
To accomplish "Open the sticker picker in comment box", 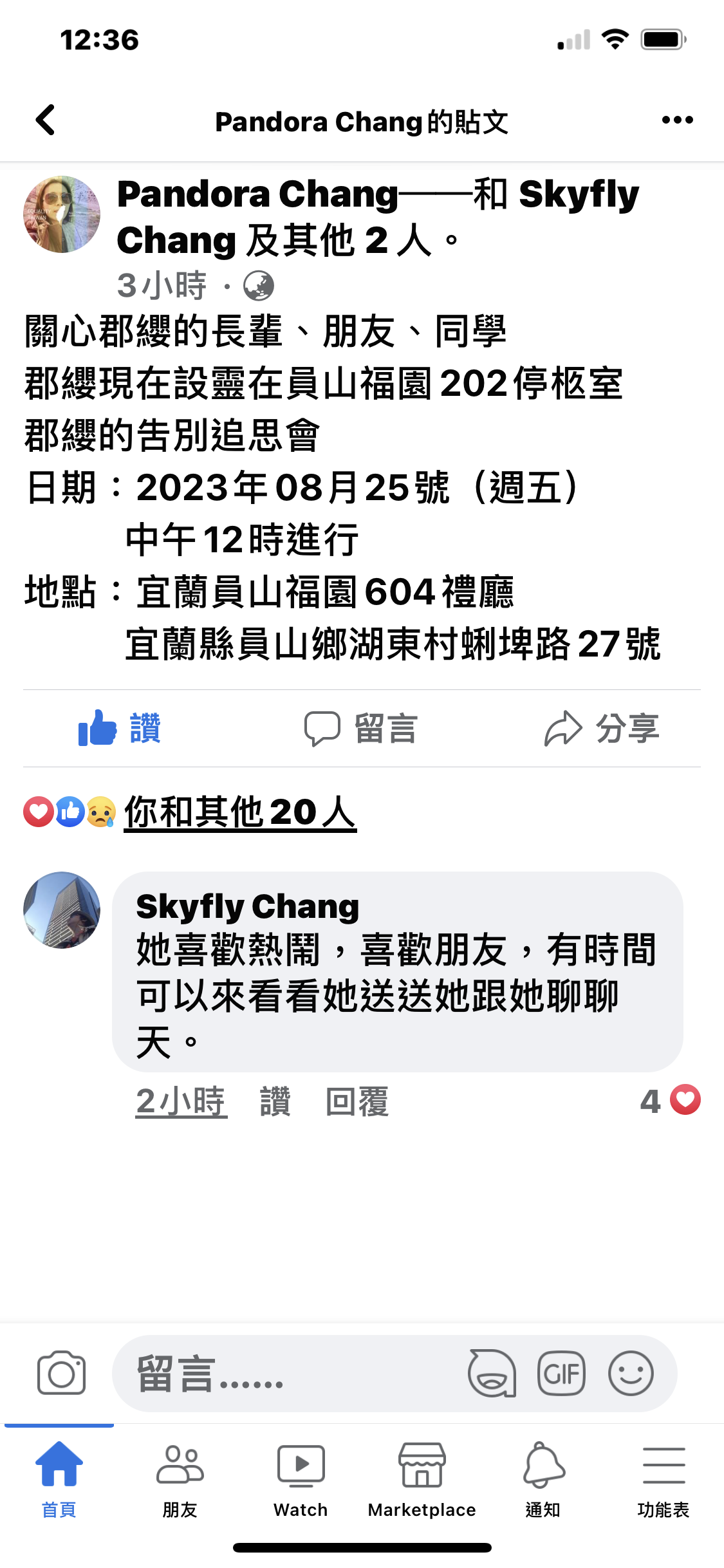I will pos(492,1373).
